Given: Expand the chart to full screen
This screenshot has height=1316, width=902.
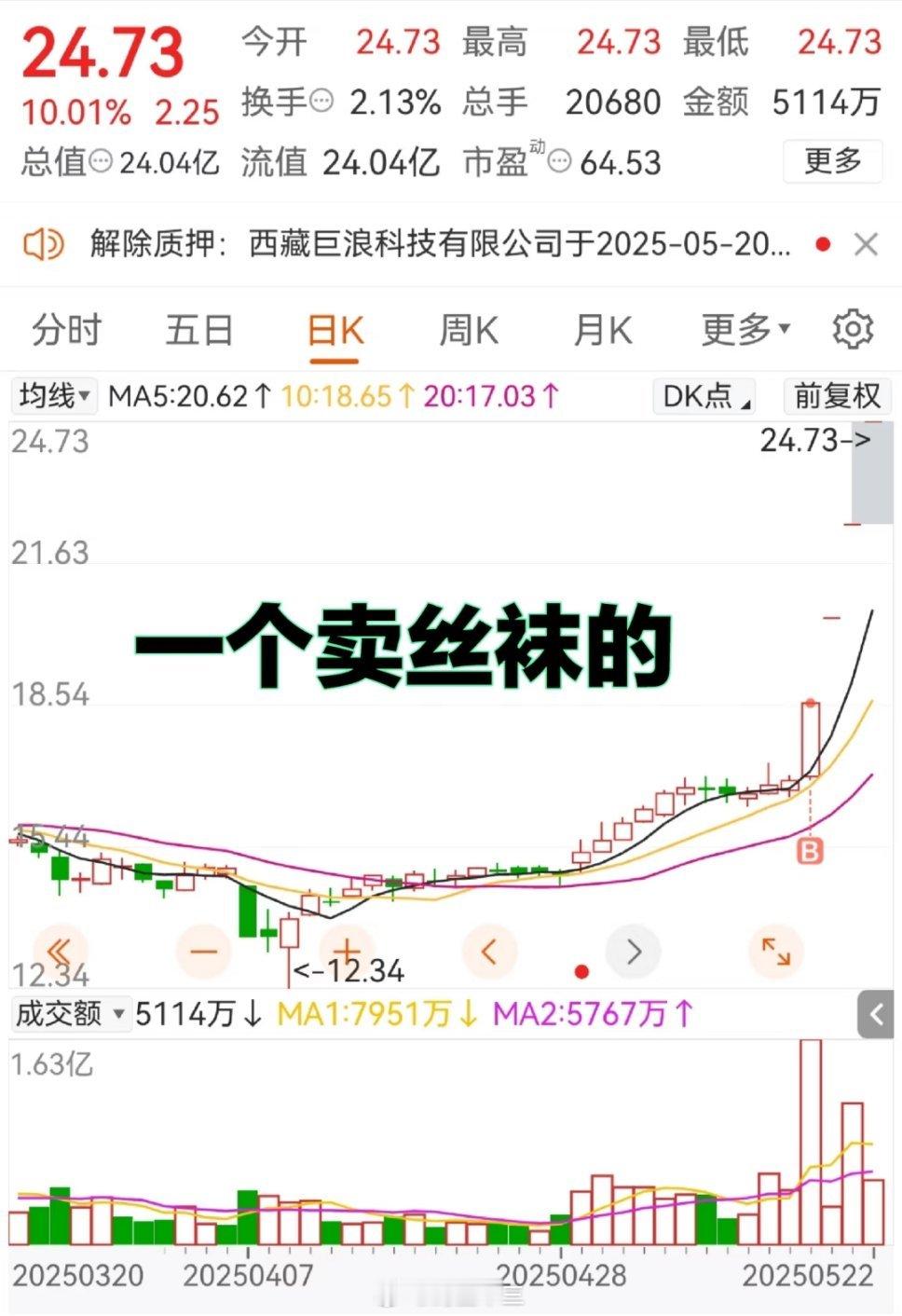Looking at the screenshot, I should (x=775, y=951).
